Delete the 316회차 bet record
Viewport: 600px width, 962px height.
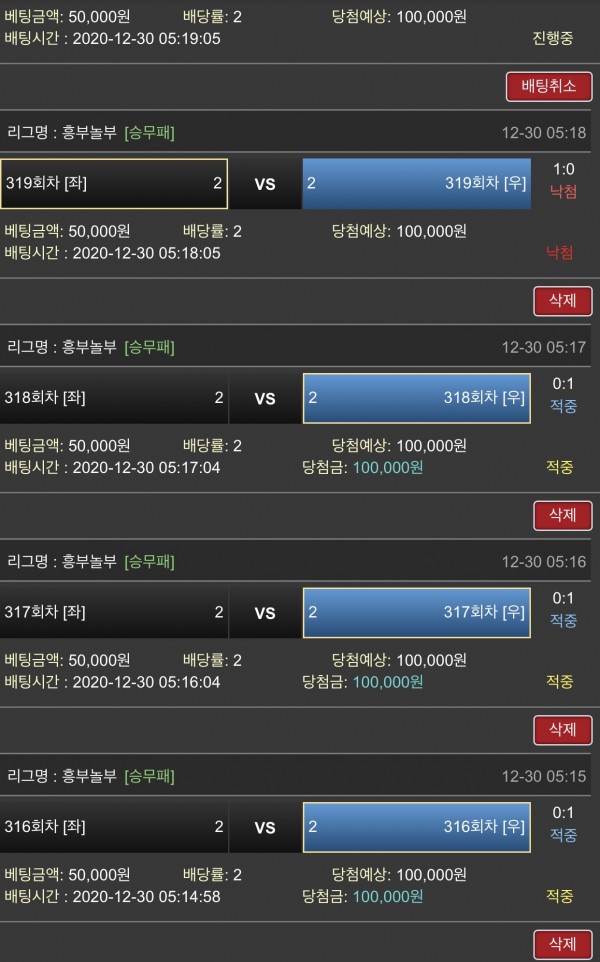(562, 943)
